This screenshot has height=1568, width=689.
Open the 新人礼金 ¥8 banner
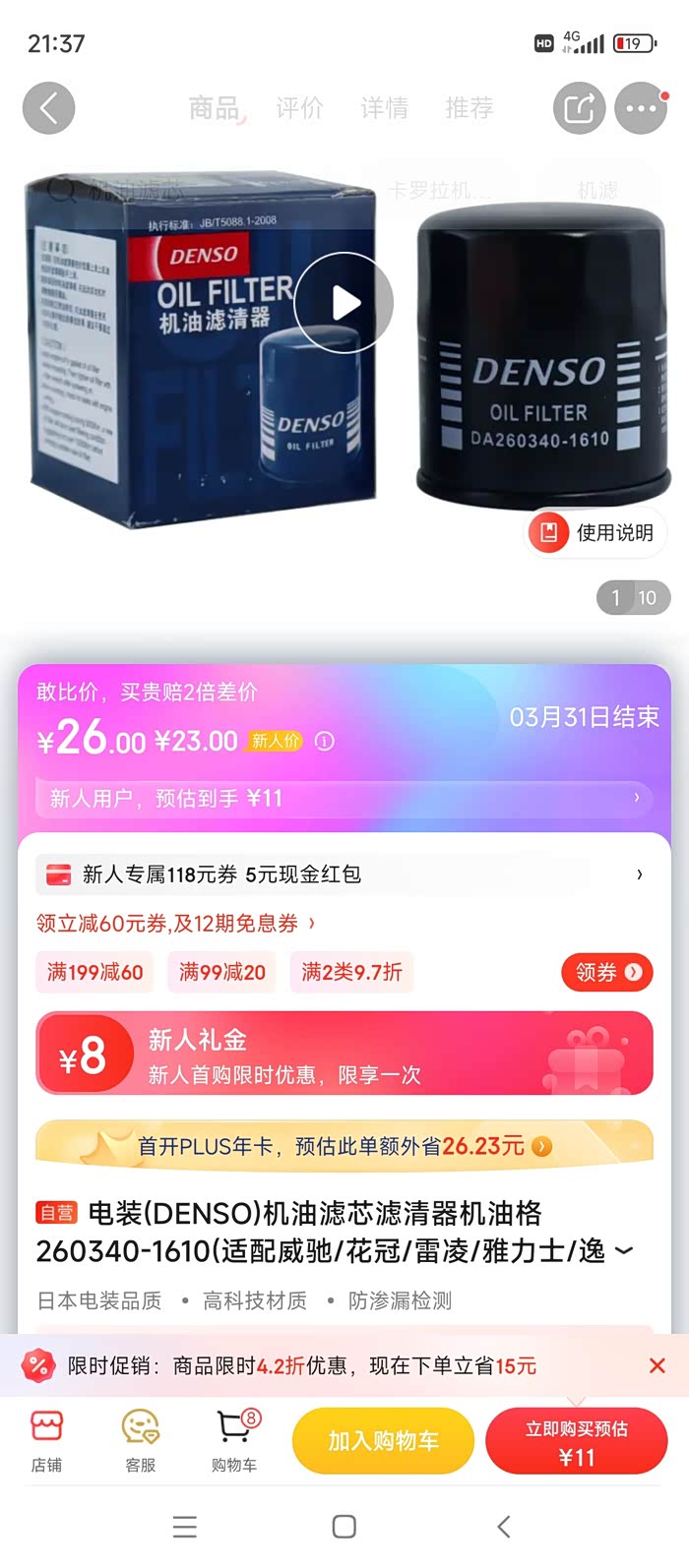click(344, 1054)
